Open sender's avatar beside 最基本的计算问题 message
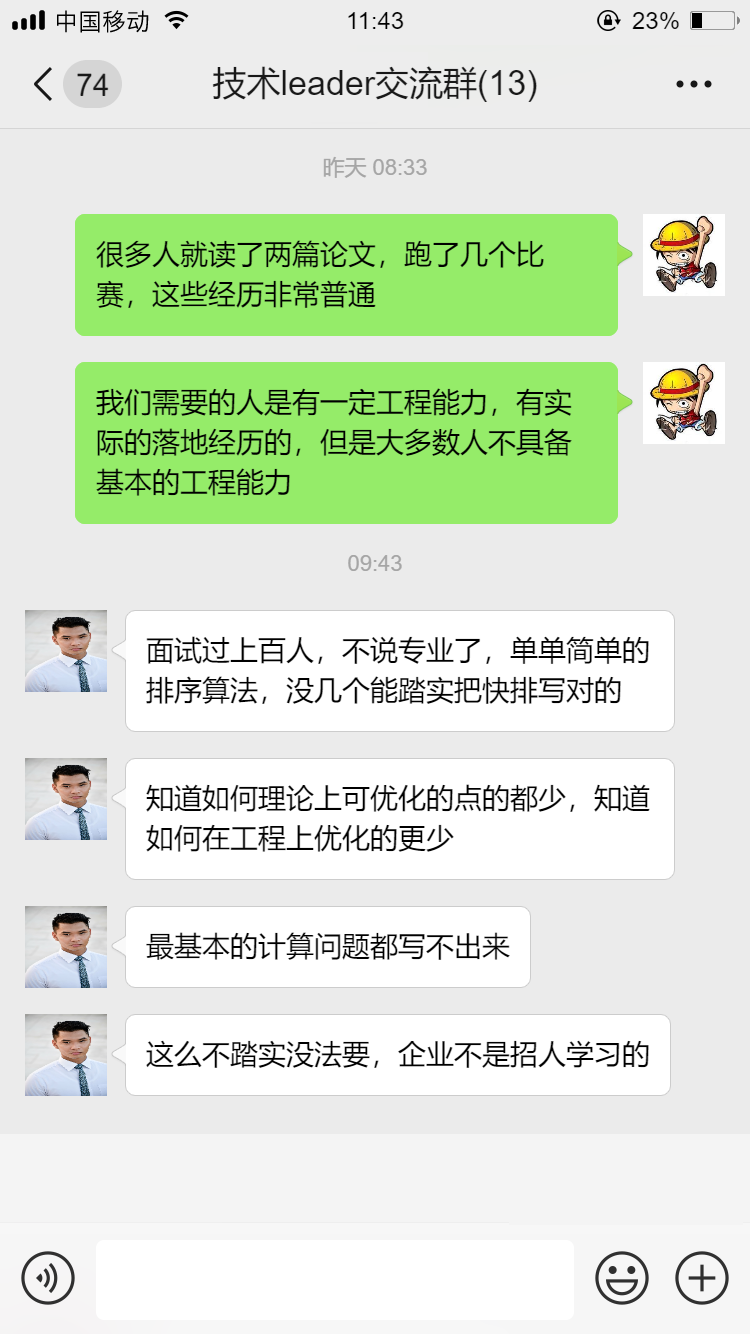The width and height of the screenshot is (750, 1334). pyautogui.click(x=66, y=947)
